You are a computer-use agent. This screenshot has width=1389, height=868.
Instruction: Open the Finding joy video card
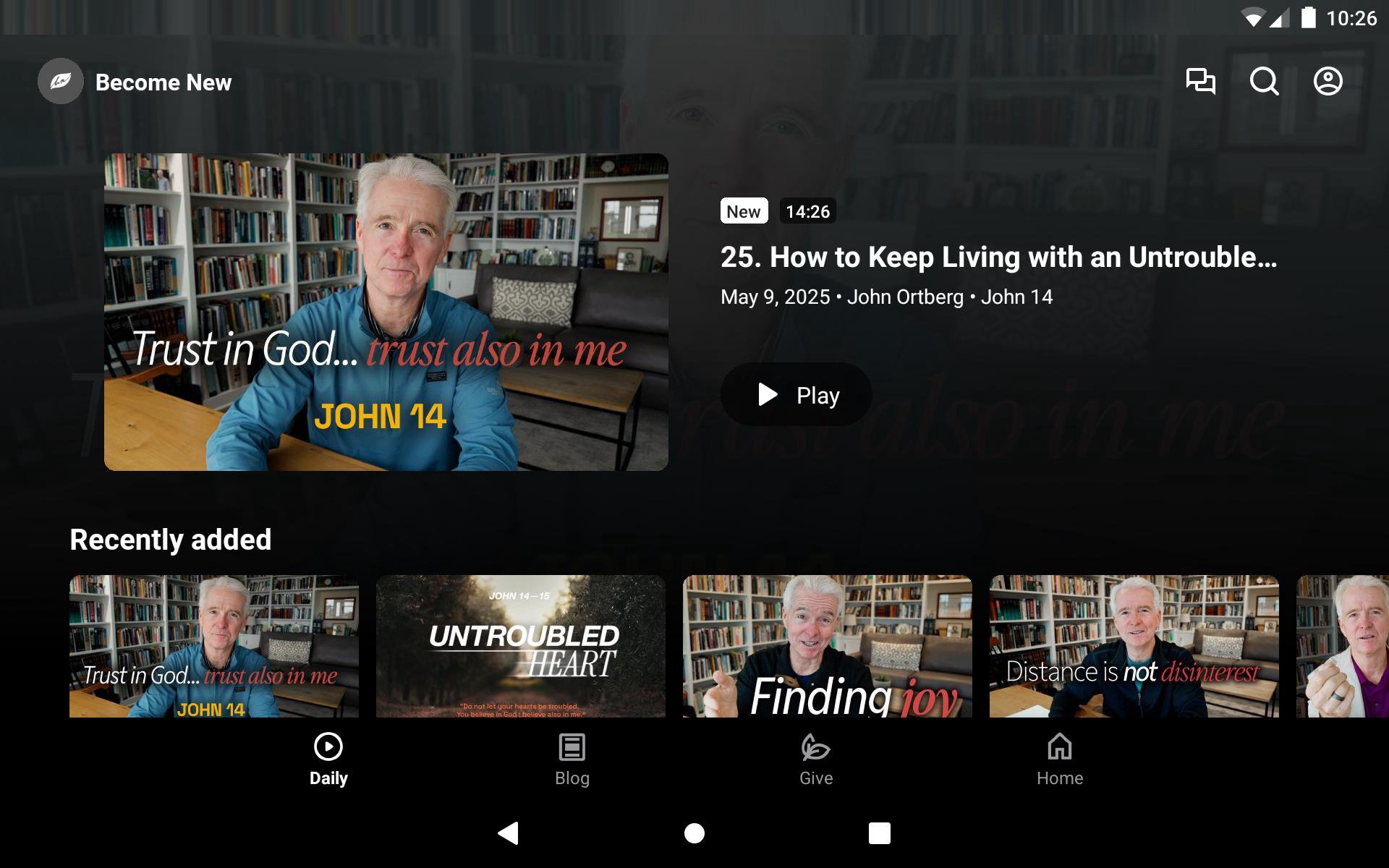827,646
